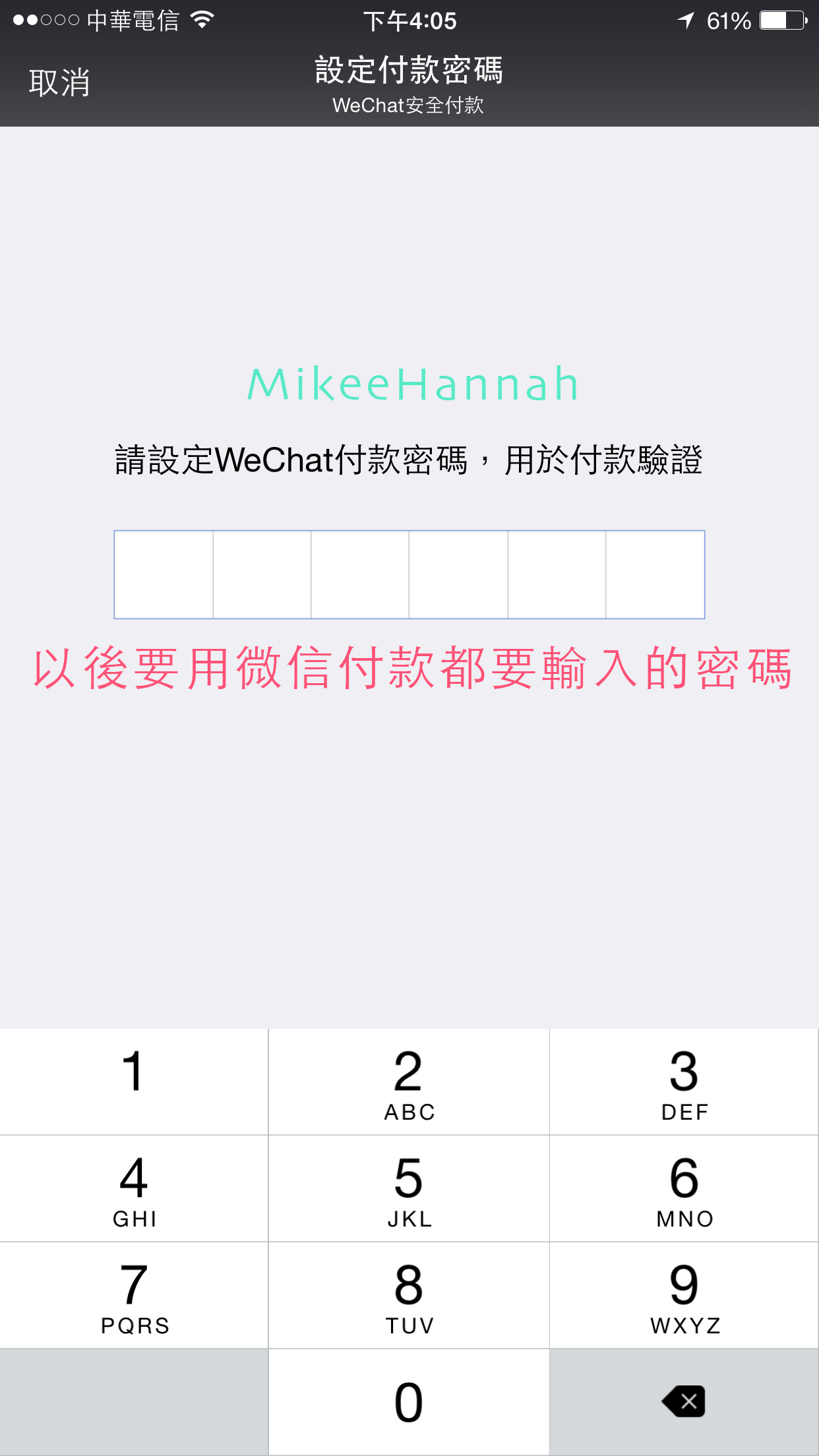Enter digit 1 on the keypad
819x1456 pixels.
point(134,1081)
